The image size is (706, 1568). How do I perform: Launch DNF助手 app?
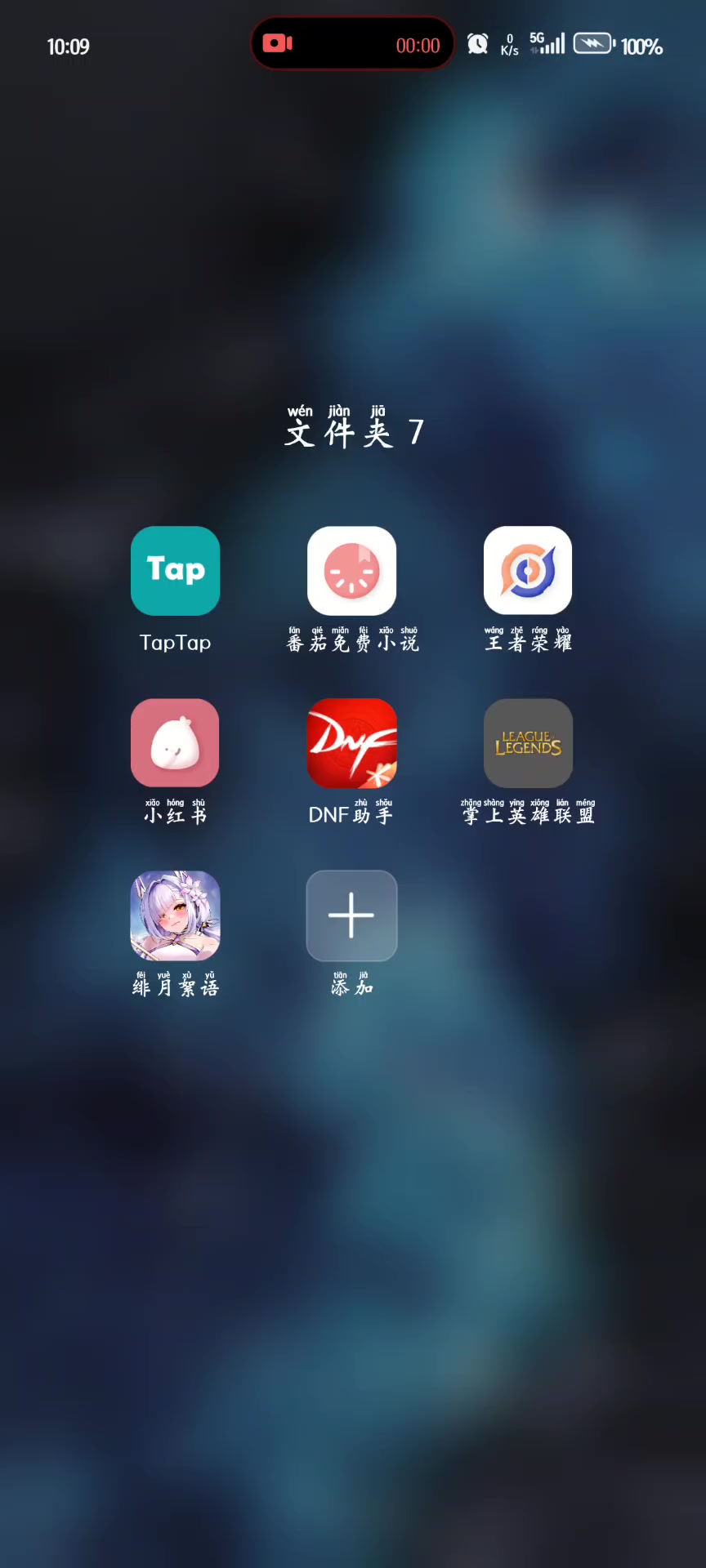tap(351, 743)
